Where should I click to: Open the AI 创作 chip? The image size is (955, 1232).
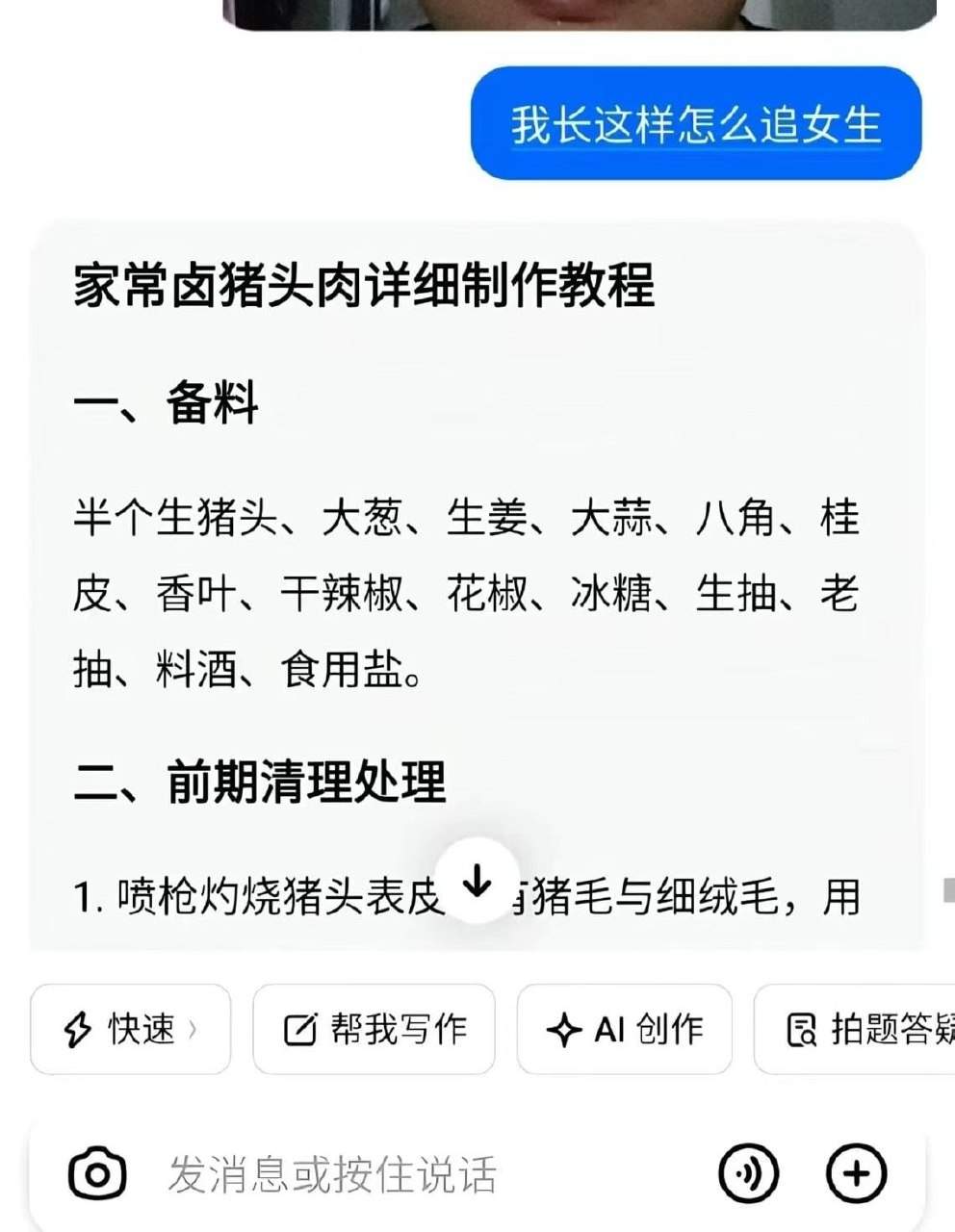point(625,1029)
